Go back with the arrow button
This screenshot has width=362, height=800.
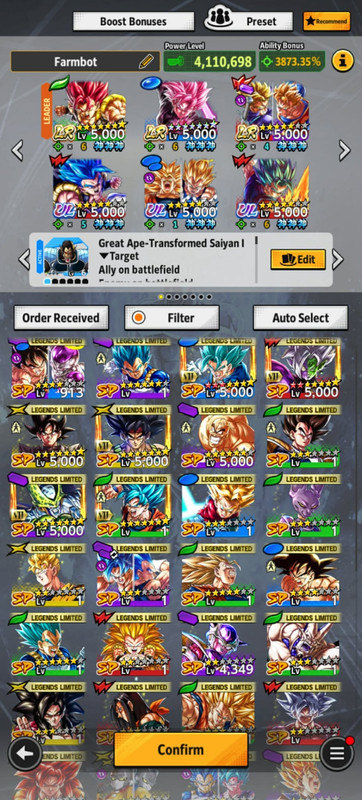coord(25,754)
